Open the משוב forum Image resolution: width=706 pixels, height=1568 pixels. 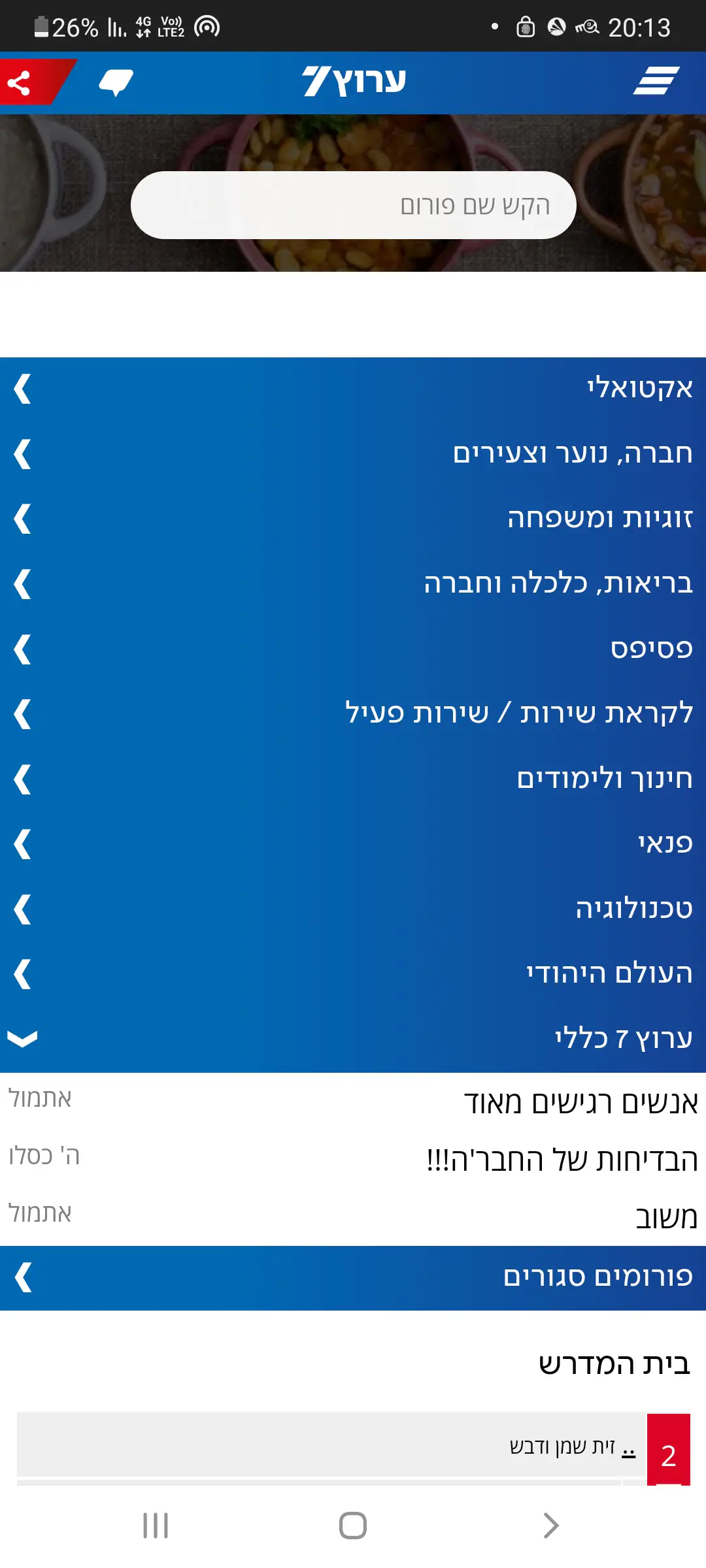tap(665, 1217)
